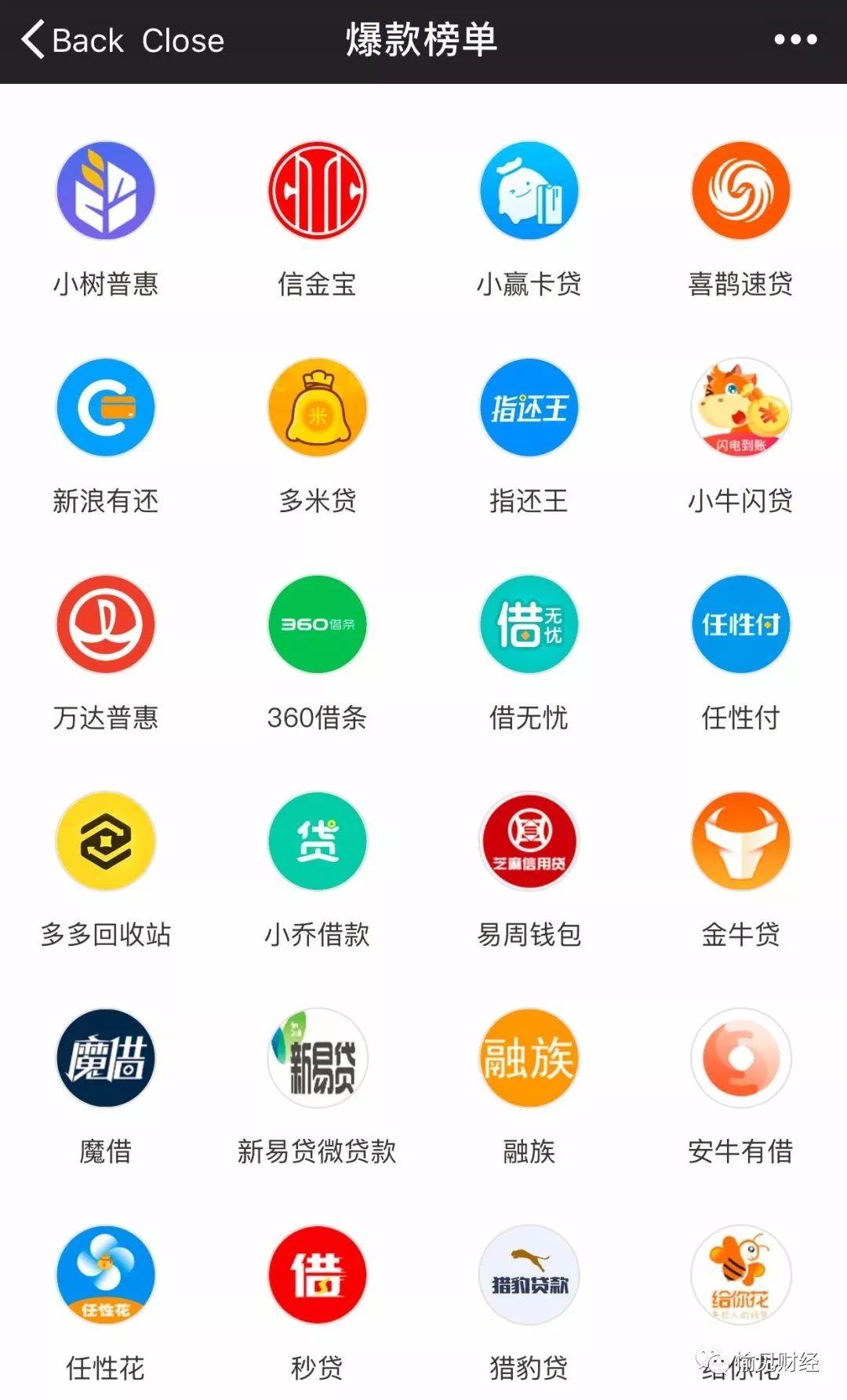847x1400 pixels.
Task: Open 喜鹊速贷 orange phoenix icon
Action: tap(740, 191)
